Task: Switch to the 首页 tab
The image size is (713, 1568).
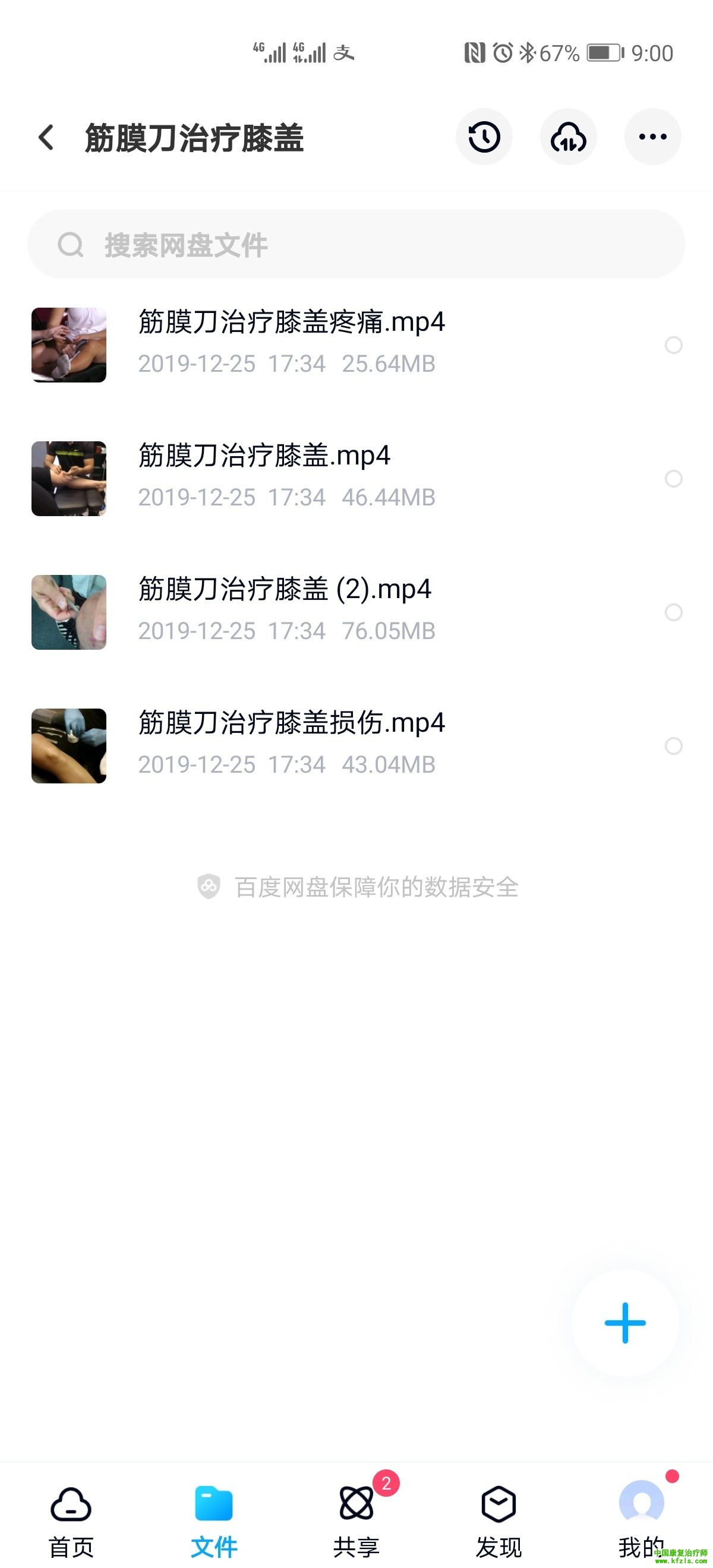Action: pos(71,1519)
